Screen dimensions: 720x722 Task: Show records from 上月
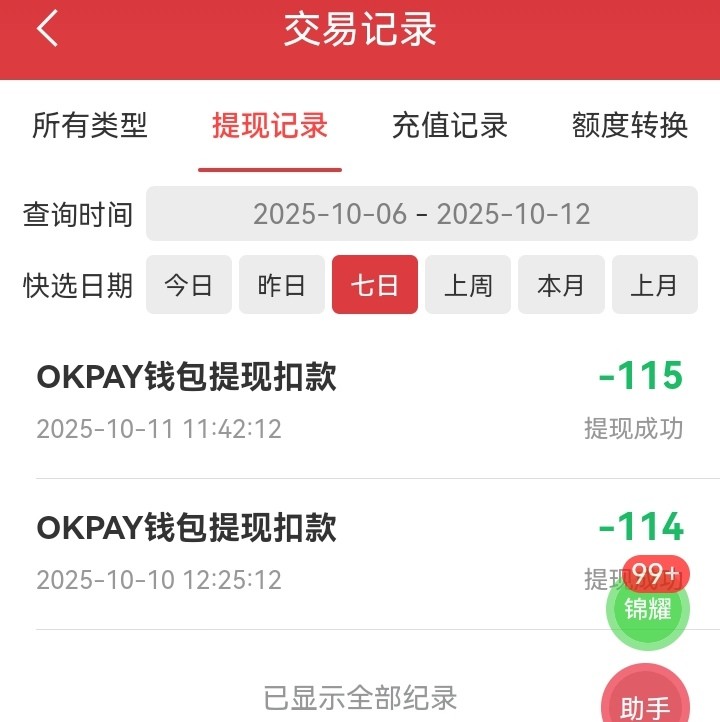[x=654, y=285]
